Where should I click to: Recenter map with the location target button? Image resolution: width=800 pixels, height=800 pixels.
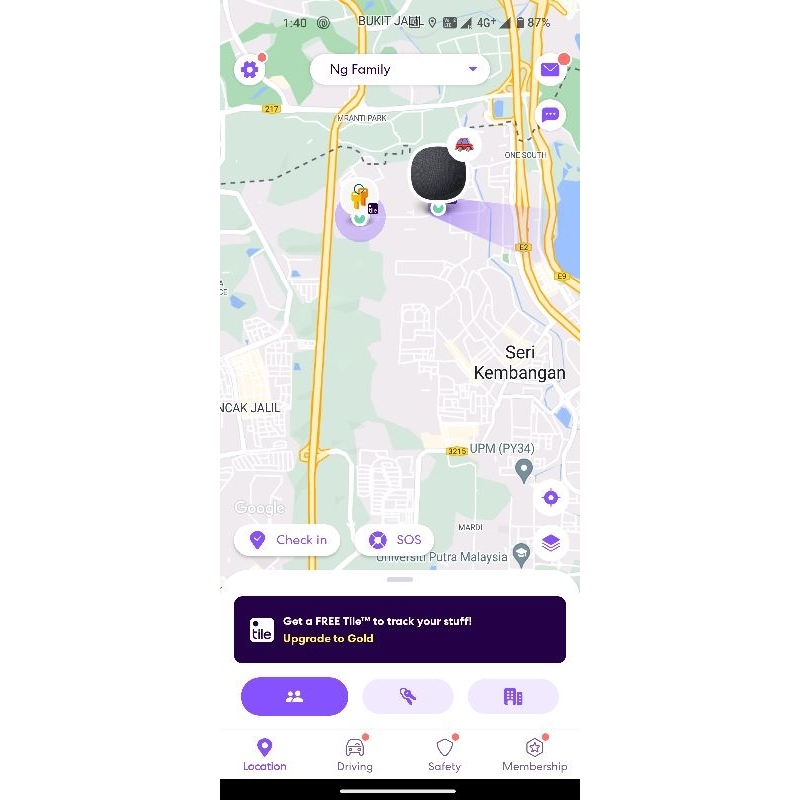click(x=551, y=497)
